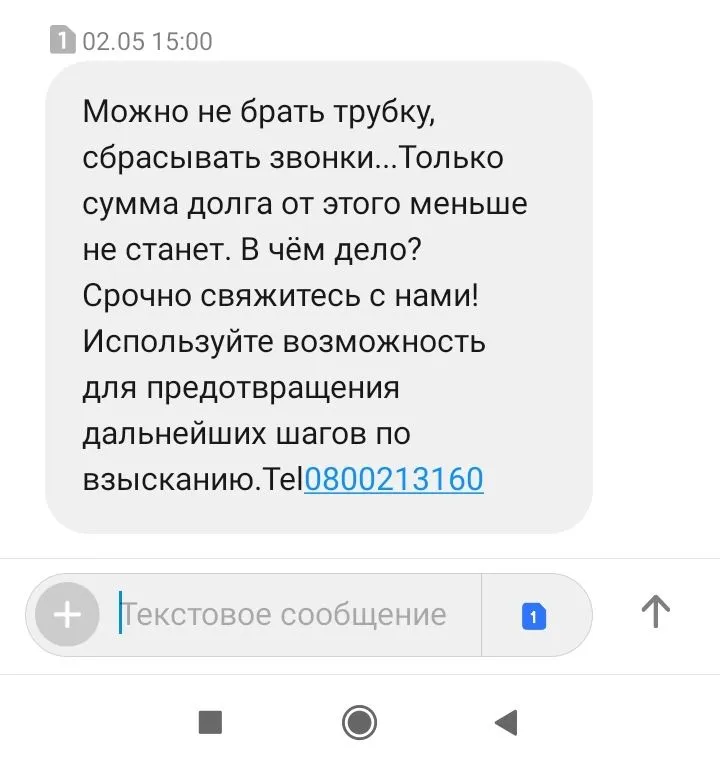Open recent apps from the navigation bar
Viewport: 720px width, 770px height.
point(210,722)
